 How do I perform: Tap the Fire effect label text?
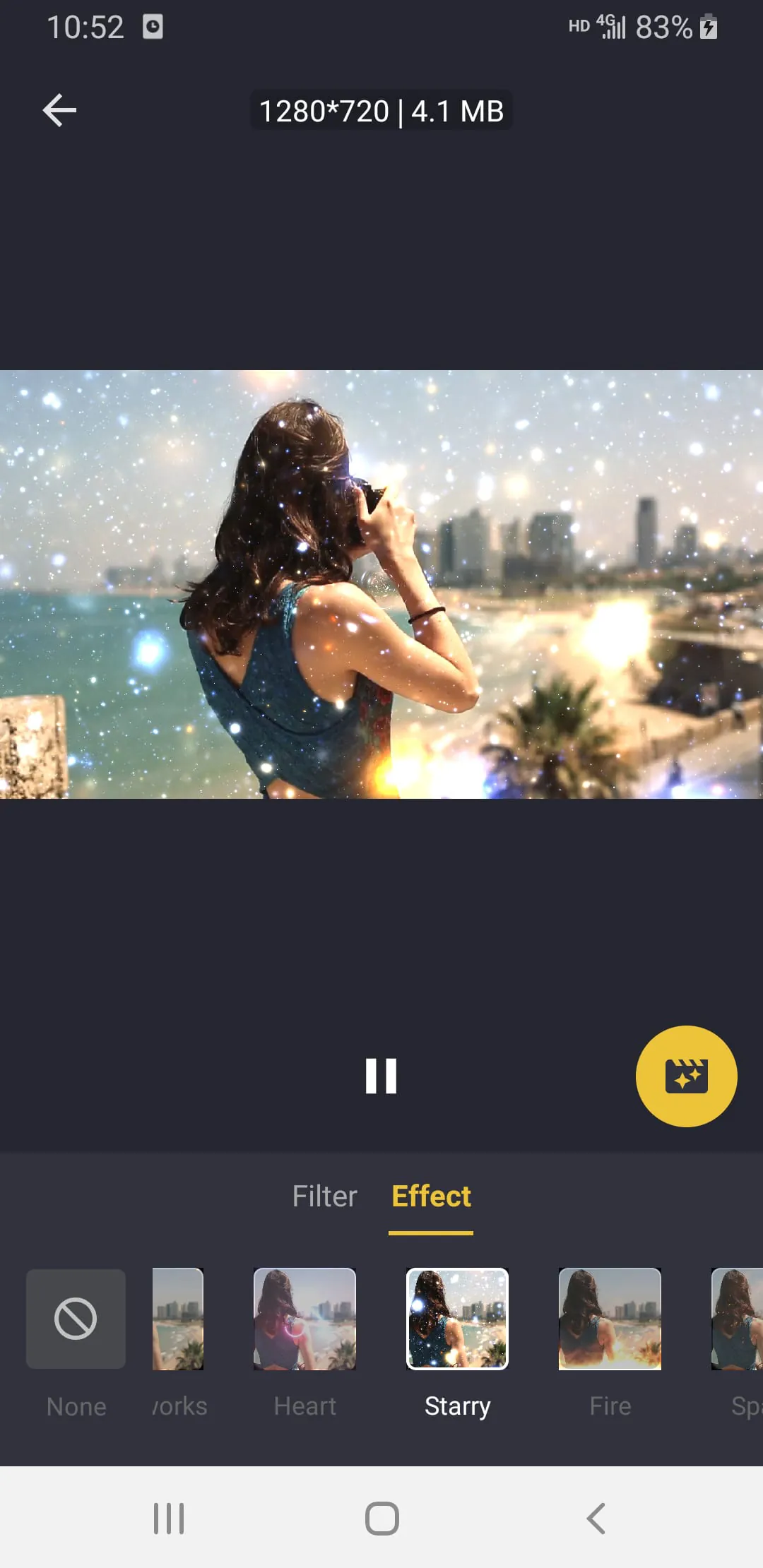(610, 1406)
